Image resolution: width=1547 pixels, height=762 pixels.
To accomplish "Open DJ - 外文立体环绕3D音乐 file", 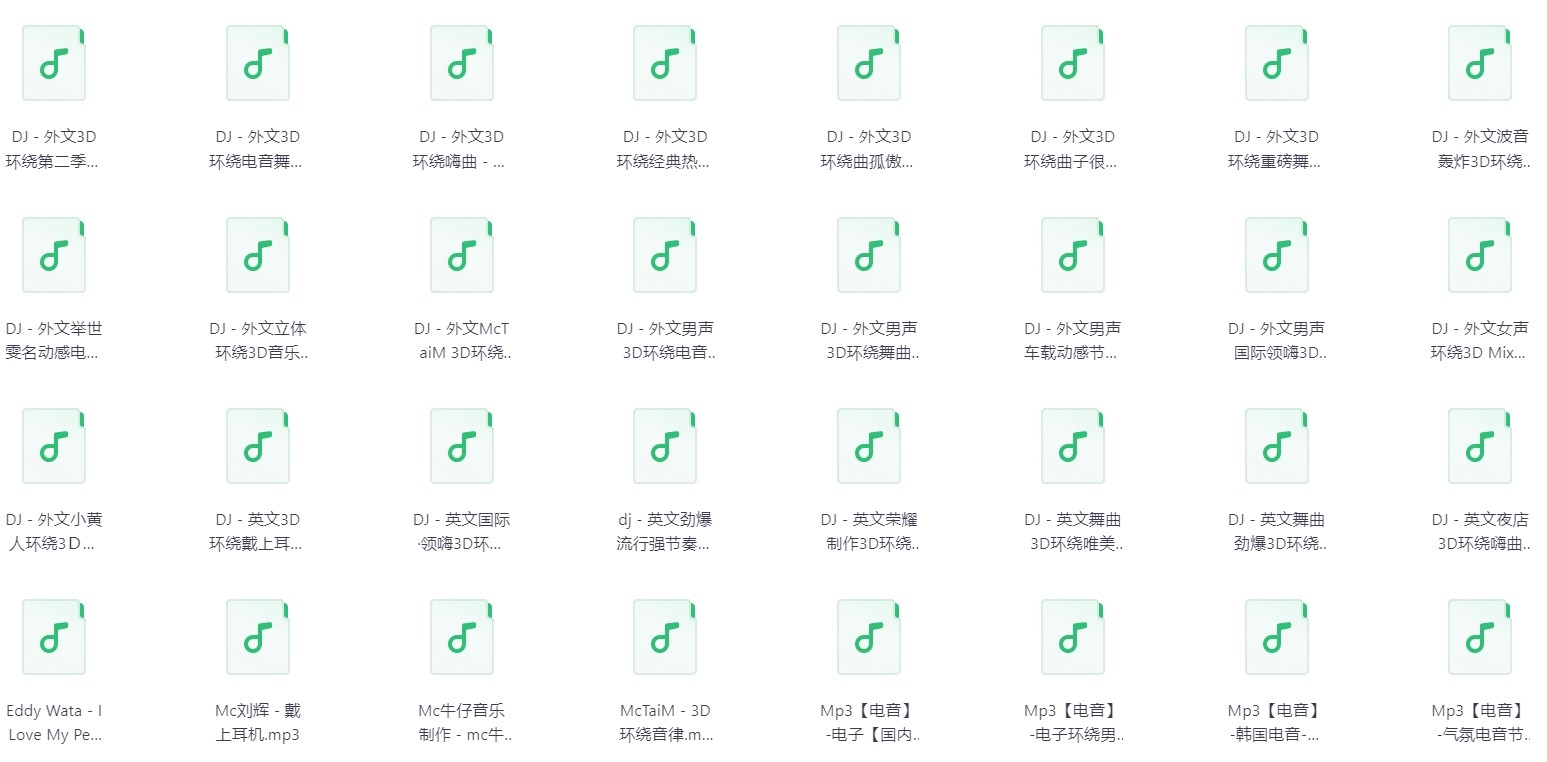I will point(258,256).
